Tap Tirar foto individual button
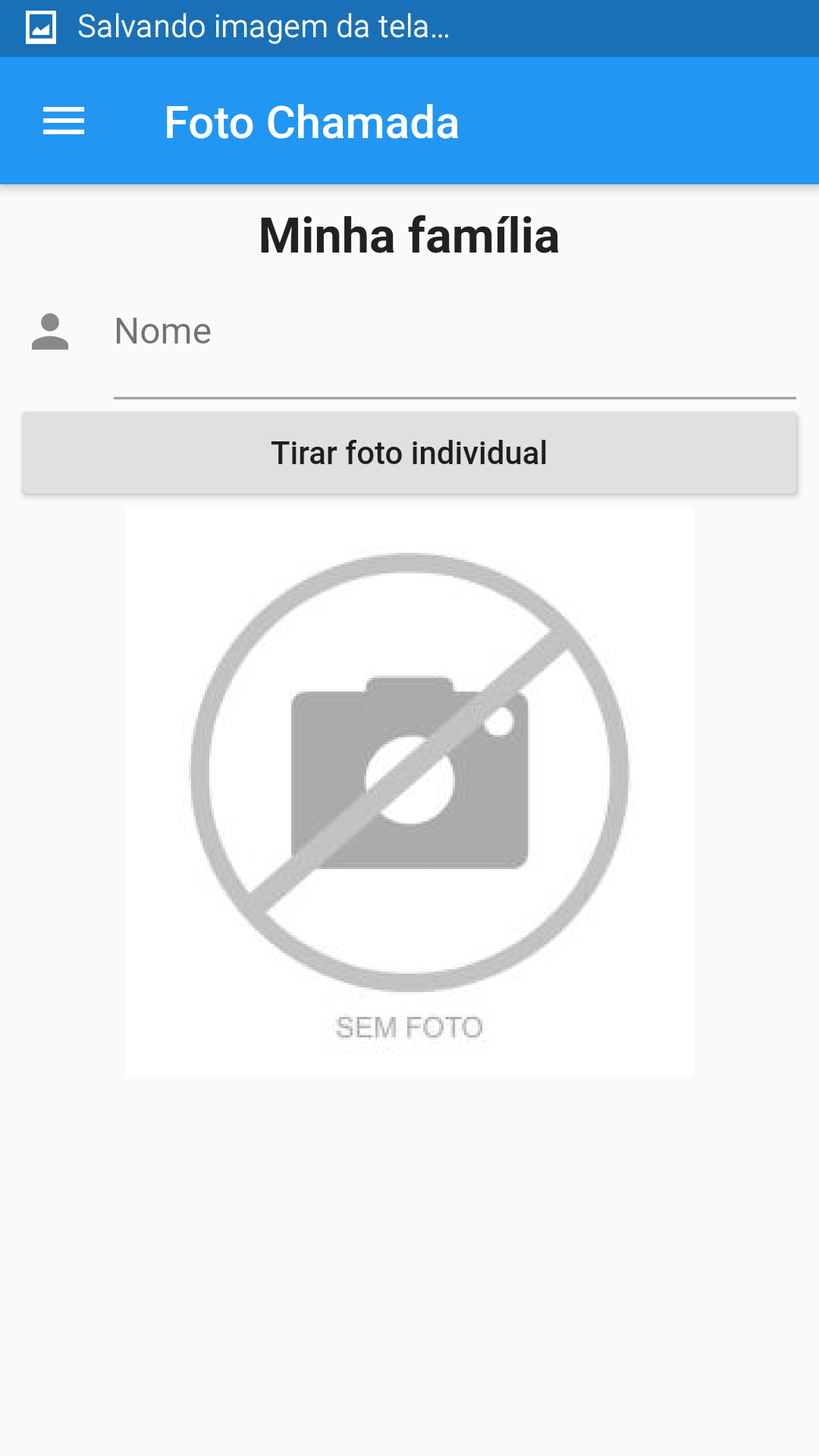Image resolution: width=819 pixels, height=1456 pixels. click(409, 453)
